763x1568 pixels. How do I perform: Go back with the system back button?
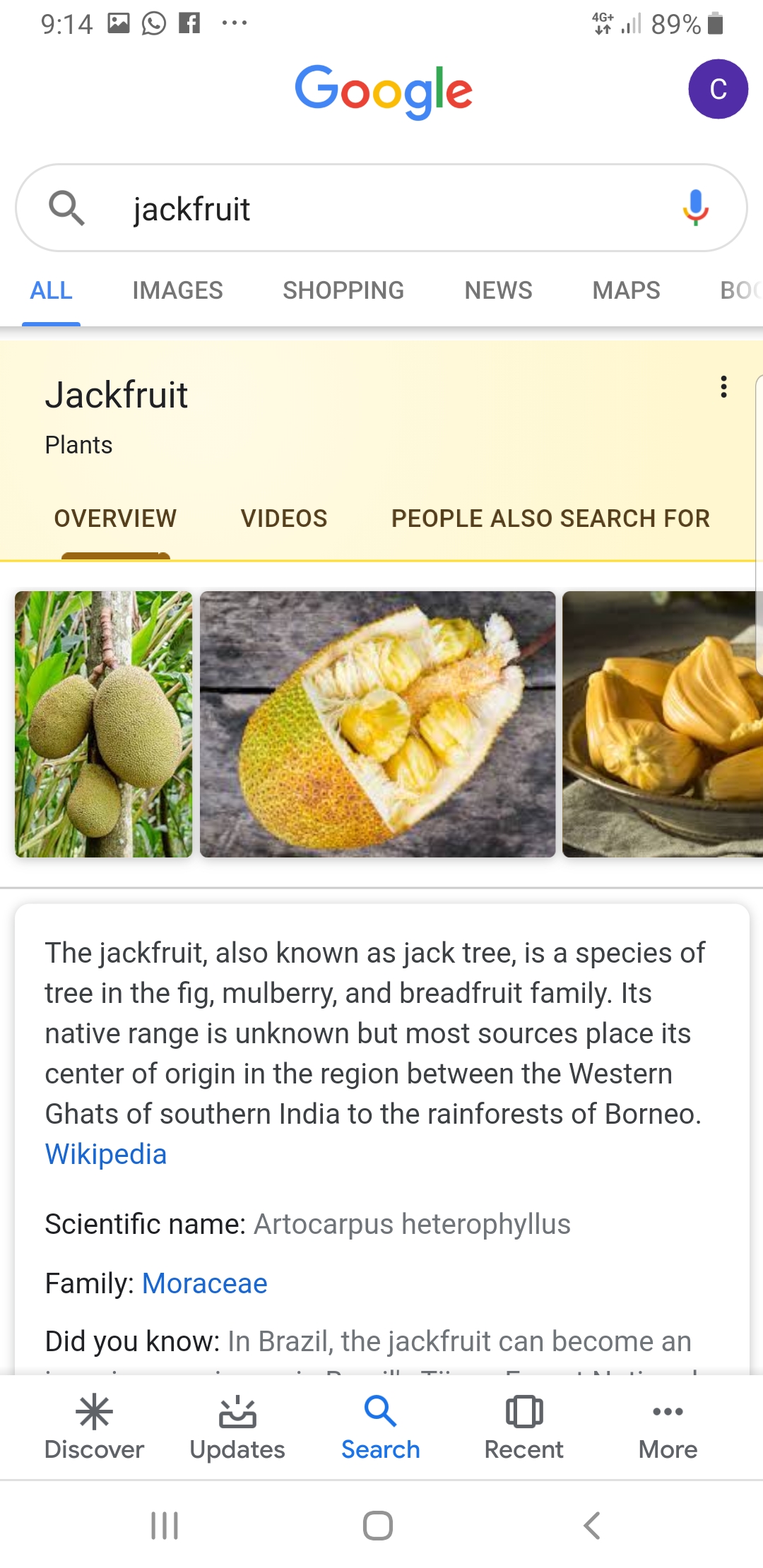pos(592,1526)
